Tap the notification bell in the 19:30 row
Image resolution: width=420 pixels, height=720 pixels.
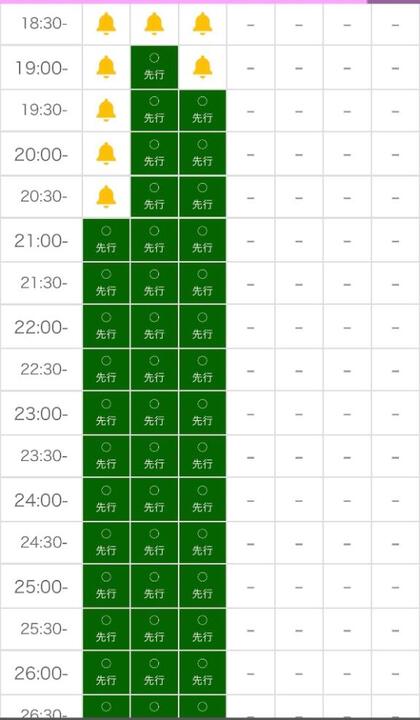[106, 110]
